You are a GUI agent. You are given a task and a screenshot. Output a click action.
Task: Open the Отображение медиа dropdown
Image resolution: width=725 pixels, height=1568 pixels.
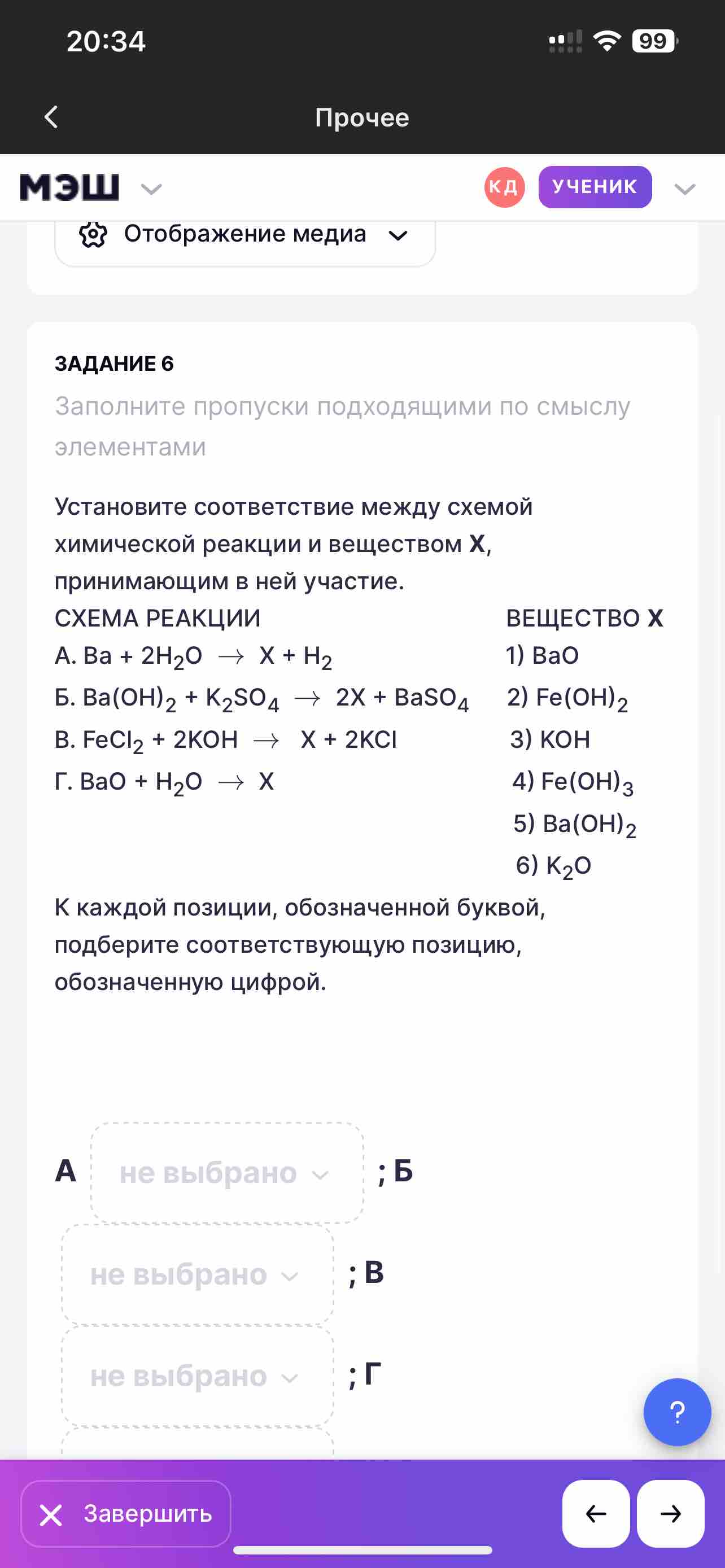[x=244, y=235]
